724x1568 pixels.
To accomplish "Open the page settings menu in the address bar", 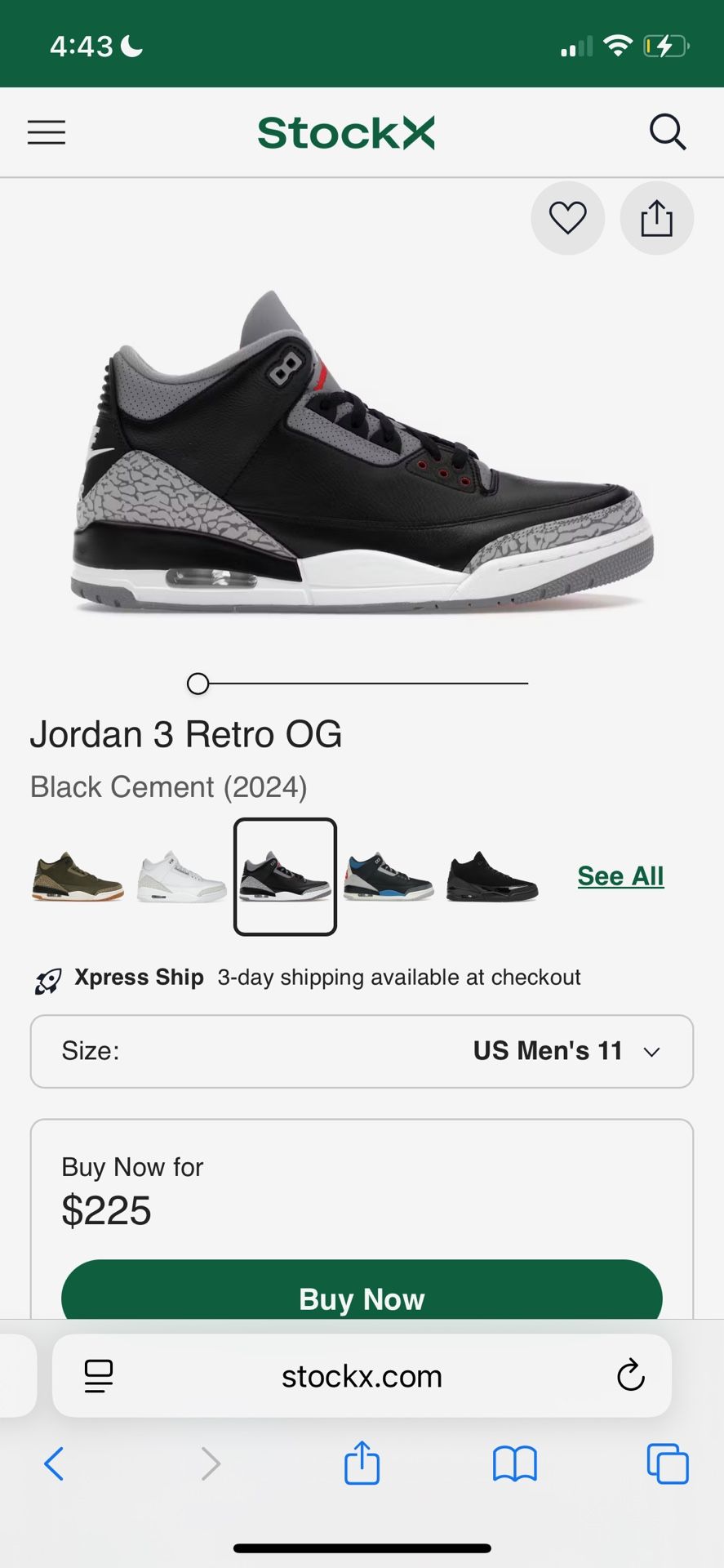I will click(99, 1376).
